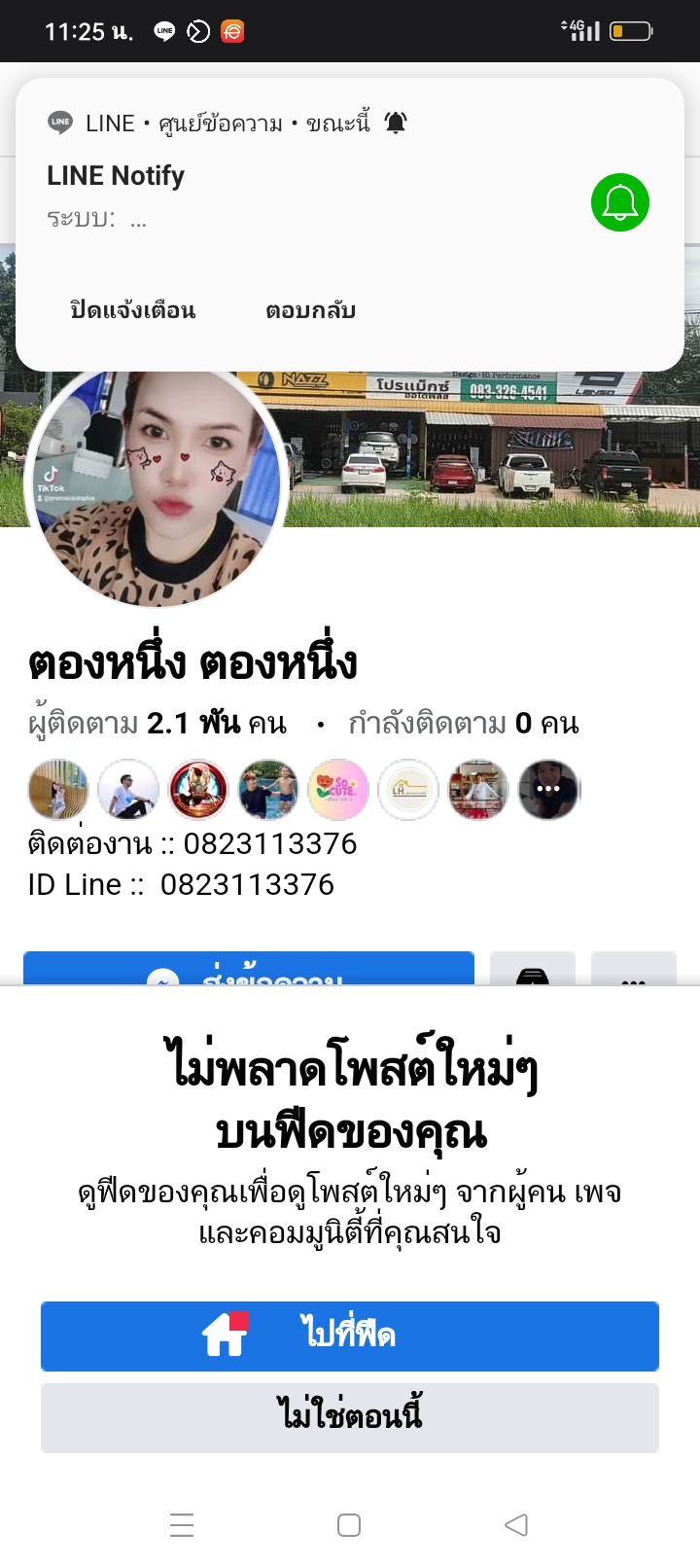Go to feed with ไปที่ฟีด button

[350, 1336]
